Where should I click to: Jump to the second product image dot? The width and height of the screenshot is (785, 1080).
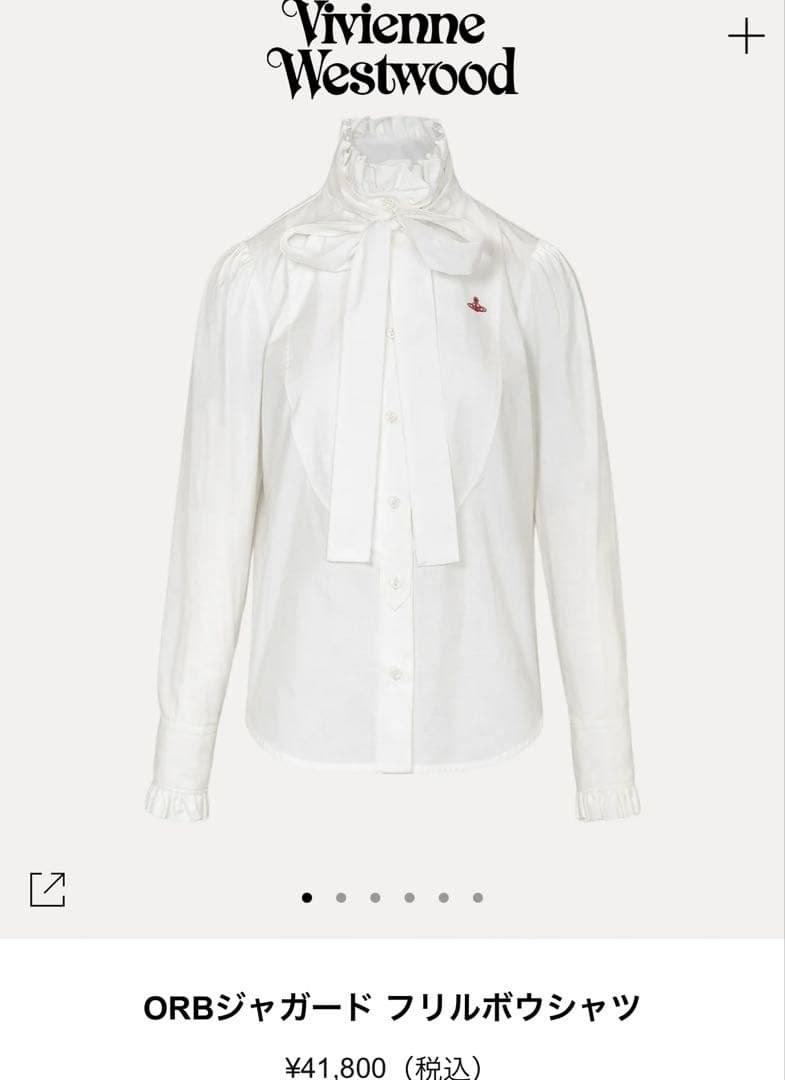click(341, 898)
